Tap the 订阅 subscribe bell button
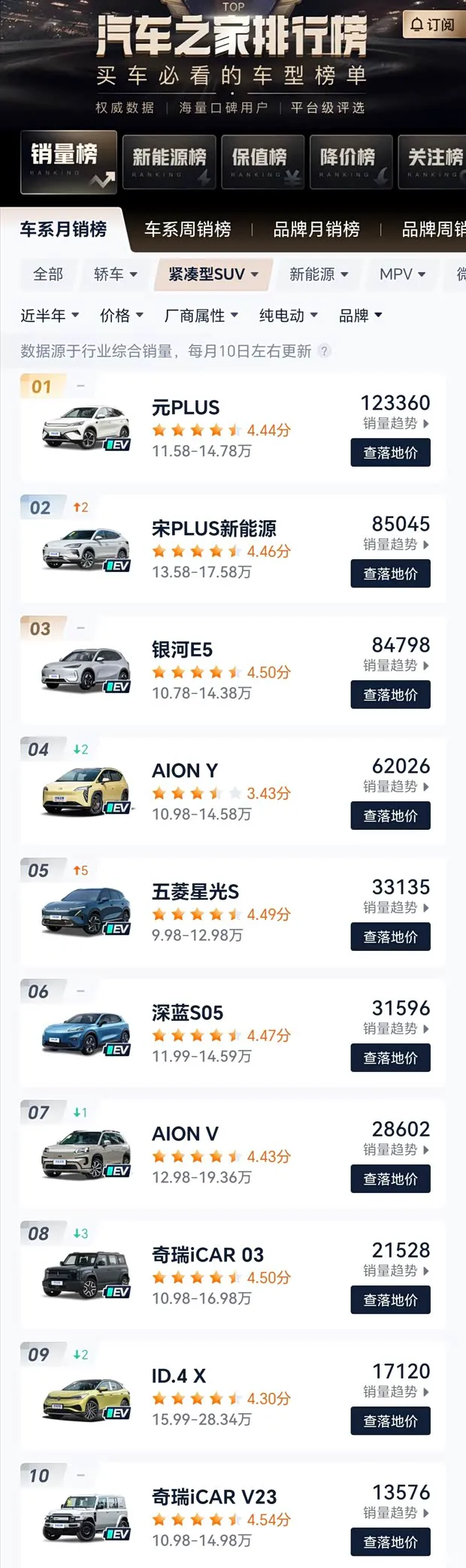466x1568 pixels. pos(432,25)
